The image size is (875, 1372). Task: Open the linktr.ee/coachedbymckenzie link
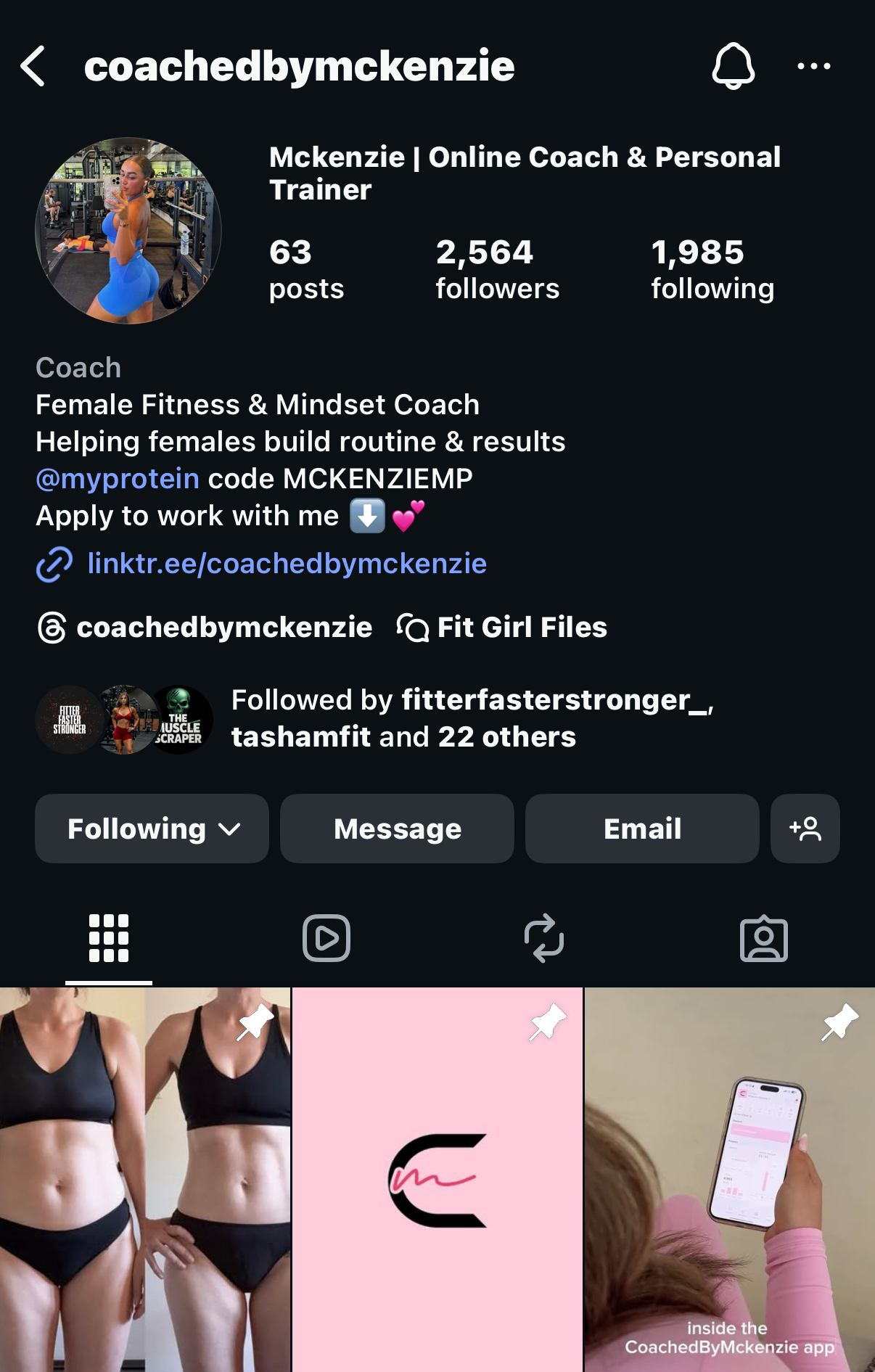point(287,564)
